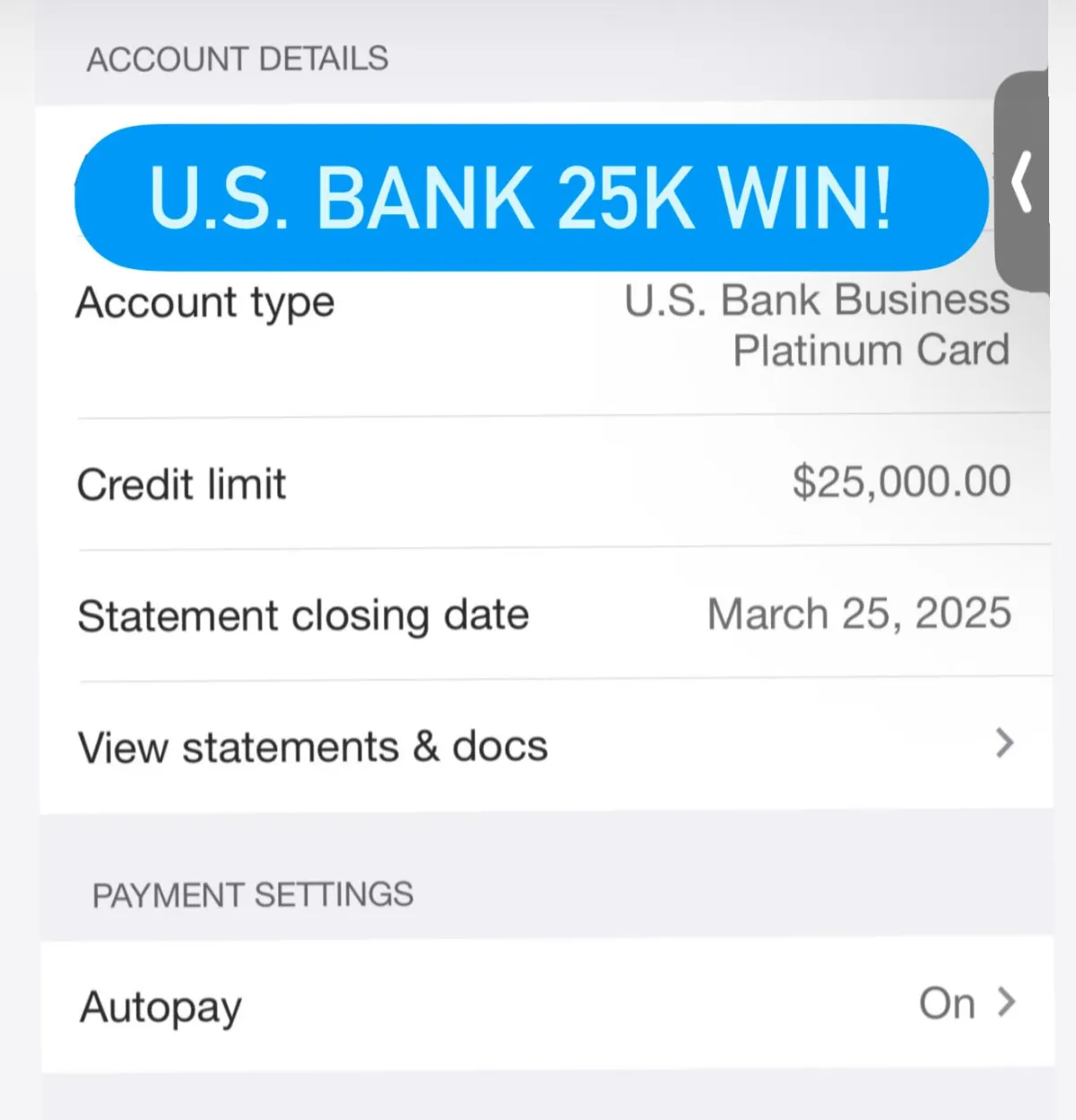Screen dimensions: 1076x1120
Task: Open View statements & docs
Action: click(545, 746)
